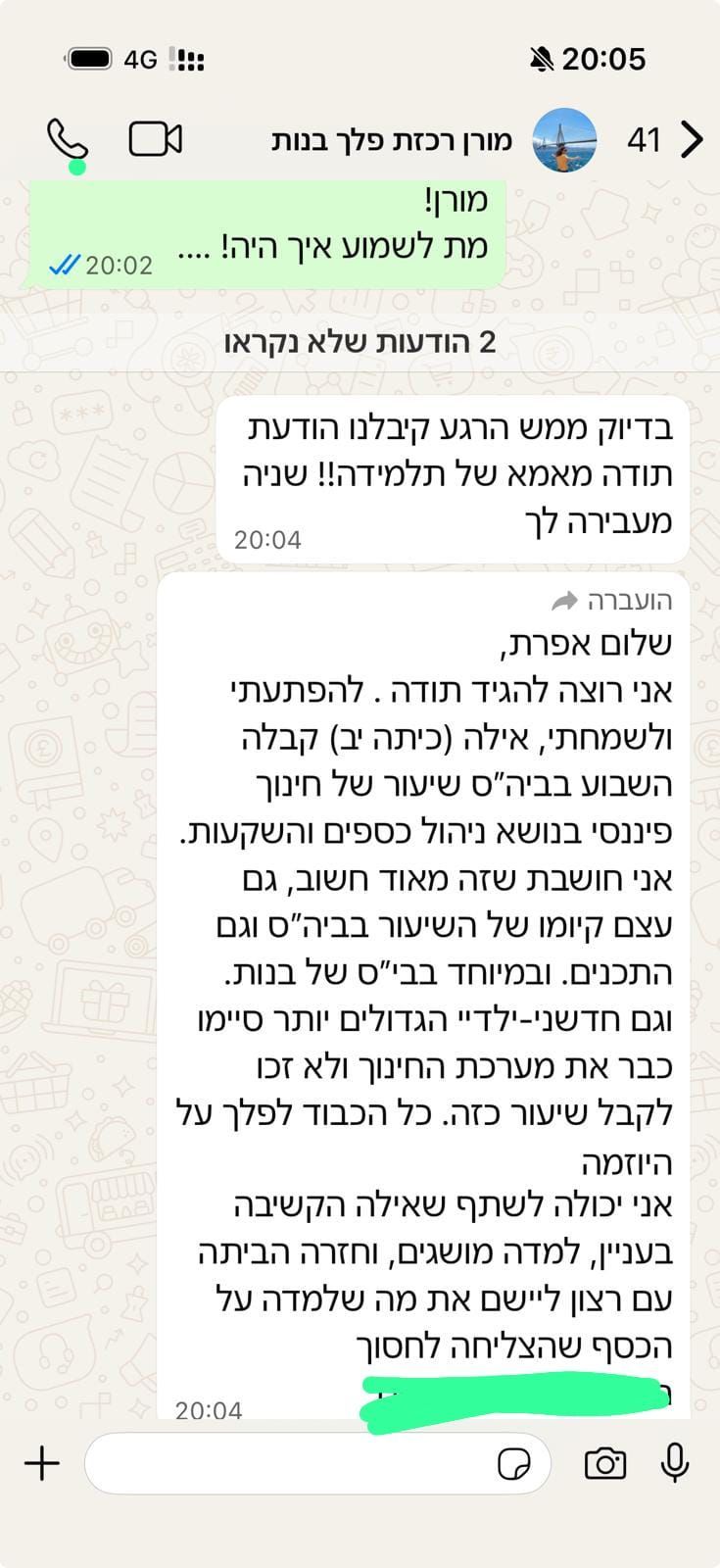Open the camera to take a photo
Image resolution: width=720 pixels, height=1568 pixels.
point(605,1464)
